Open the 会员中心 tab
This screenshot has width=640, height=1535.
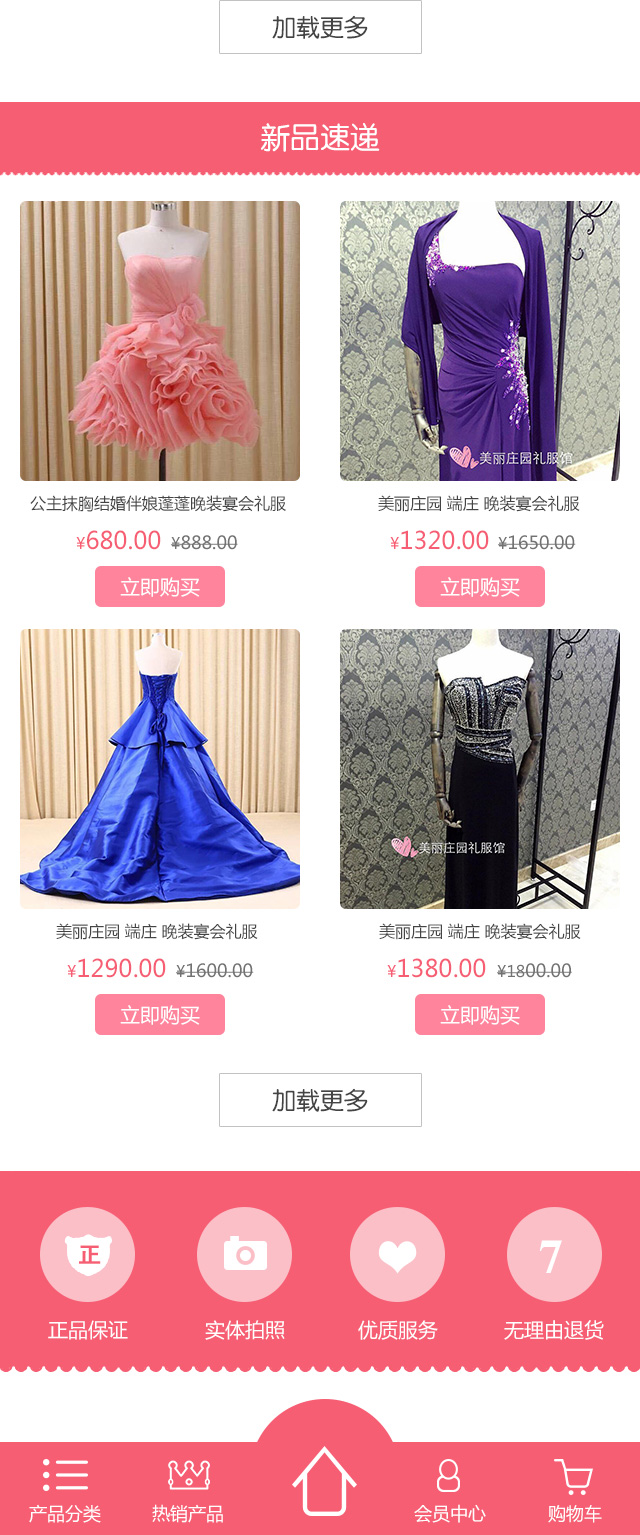[x=449, y=1490]
